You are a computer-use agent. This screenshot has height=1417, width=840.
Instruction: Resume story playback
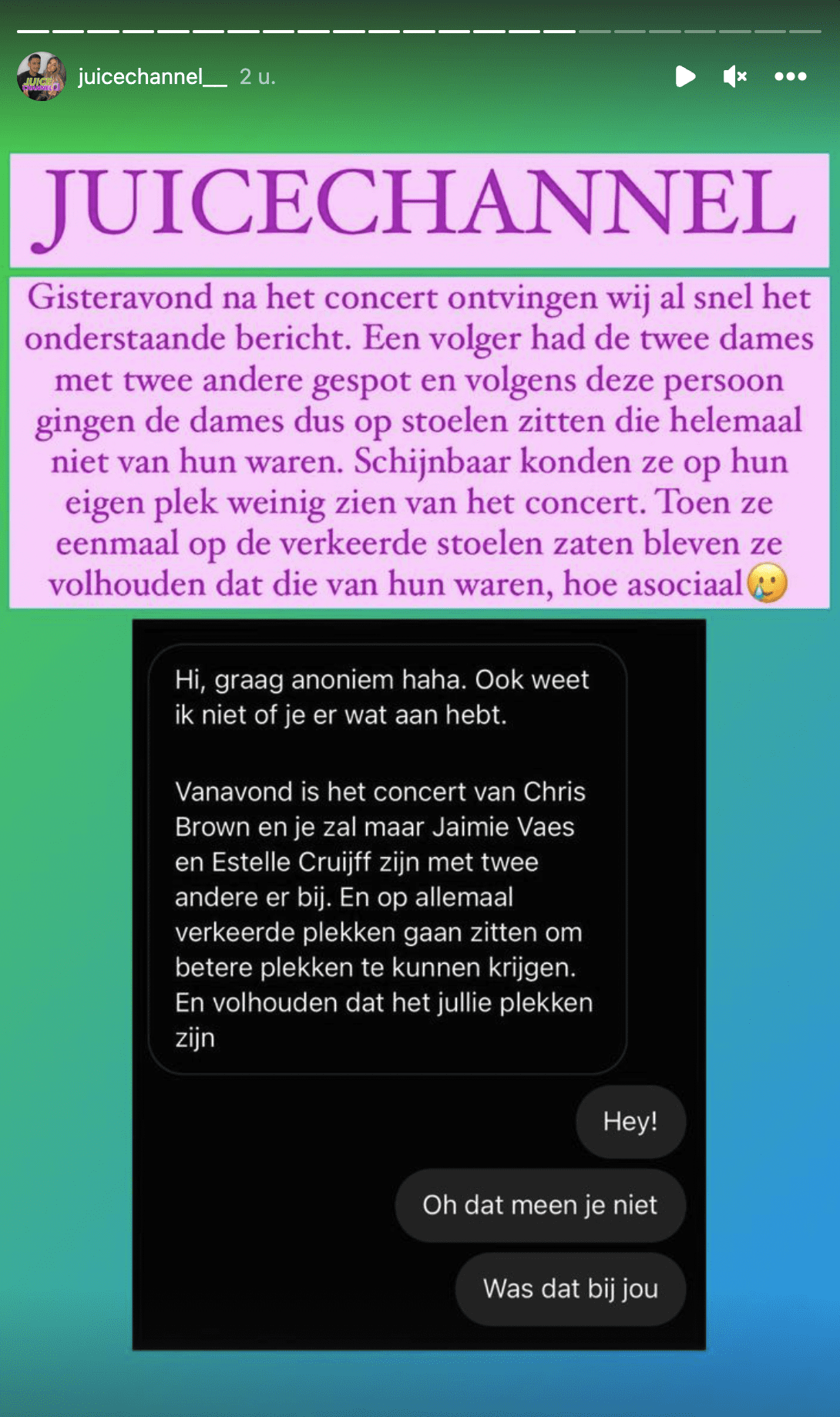pyautogui.click(x=684, y=76)
